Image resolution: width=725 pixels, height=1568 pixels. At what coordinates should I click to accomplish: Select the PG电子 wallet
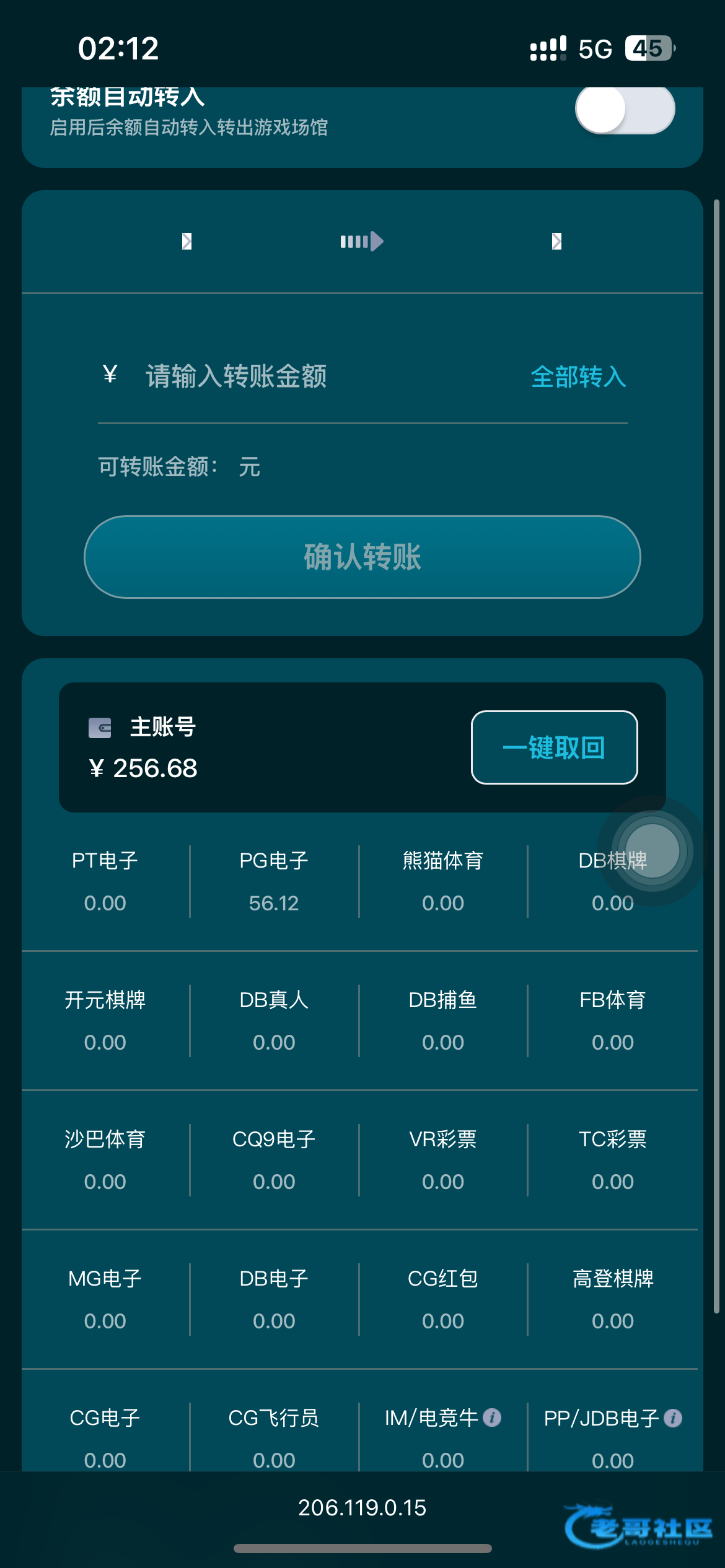pos(274,881)
